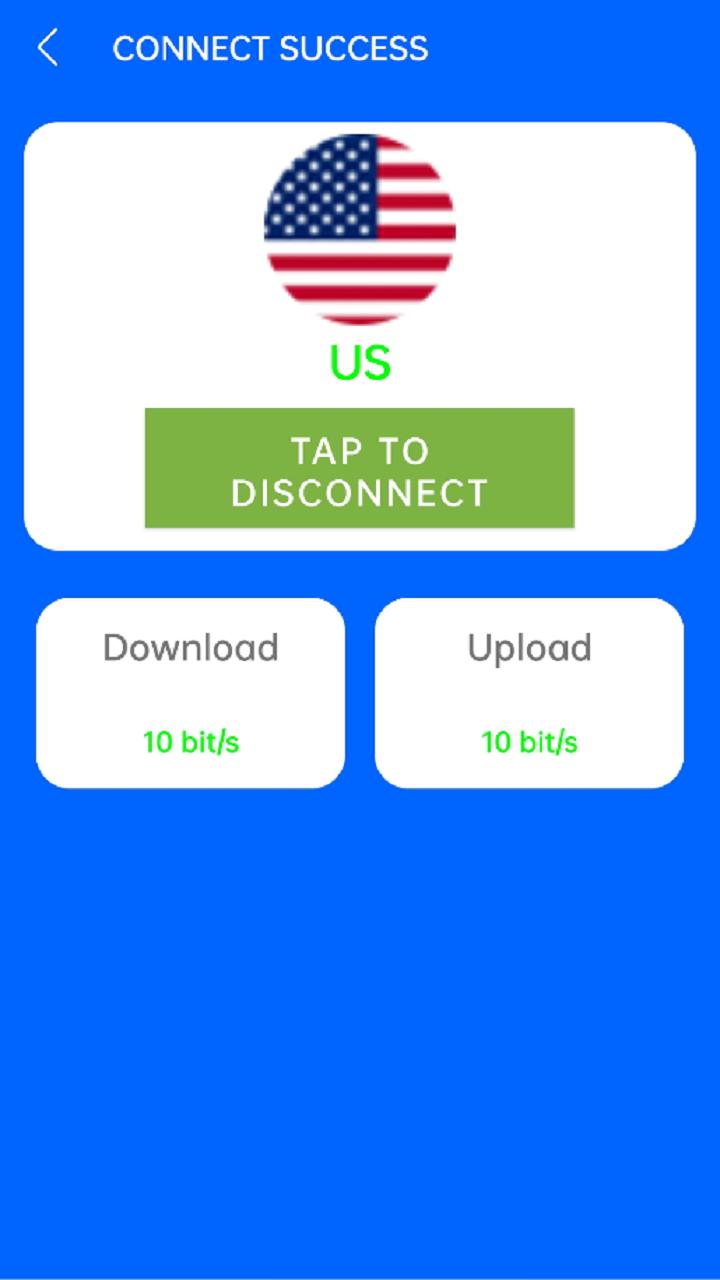Go back using the top-left arrow

click(x=47, y=48)
